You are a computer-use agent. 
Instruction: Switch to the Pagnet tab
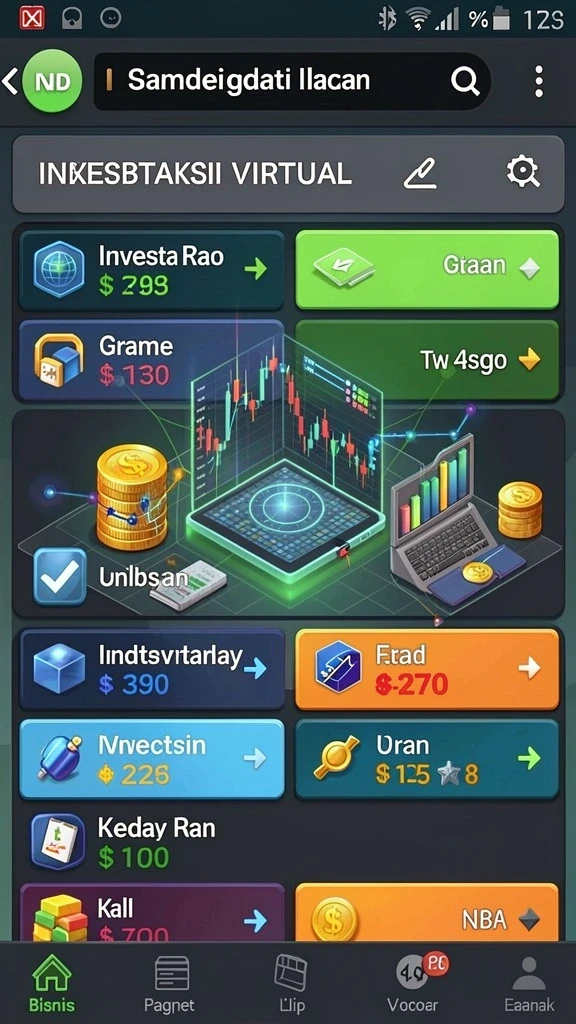pyautogui.click(x=170, y=985)
